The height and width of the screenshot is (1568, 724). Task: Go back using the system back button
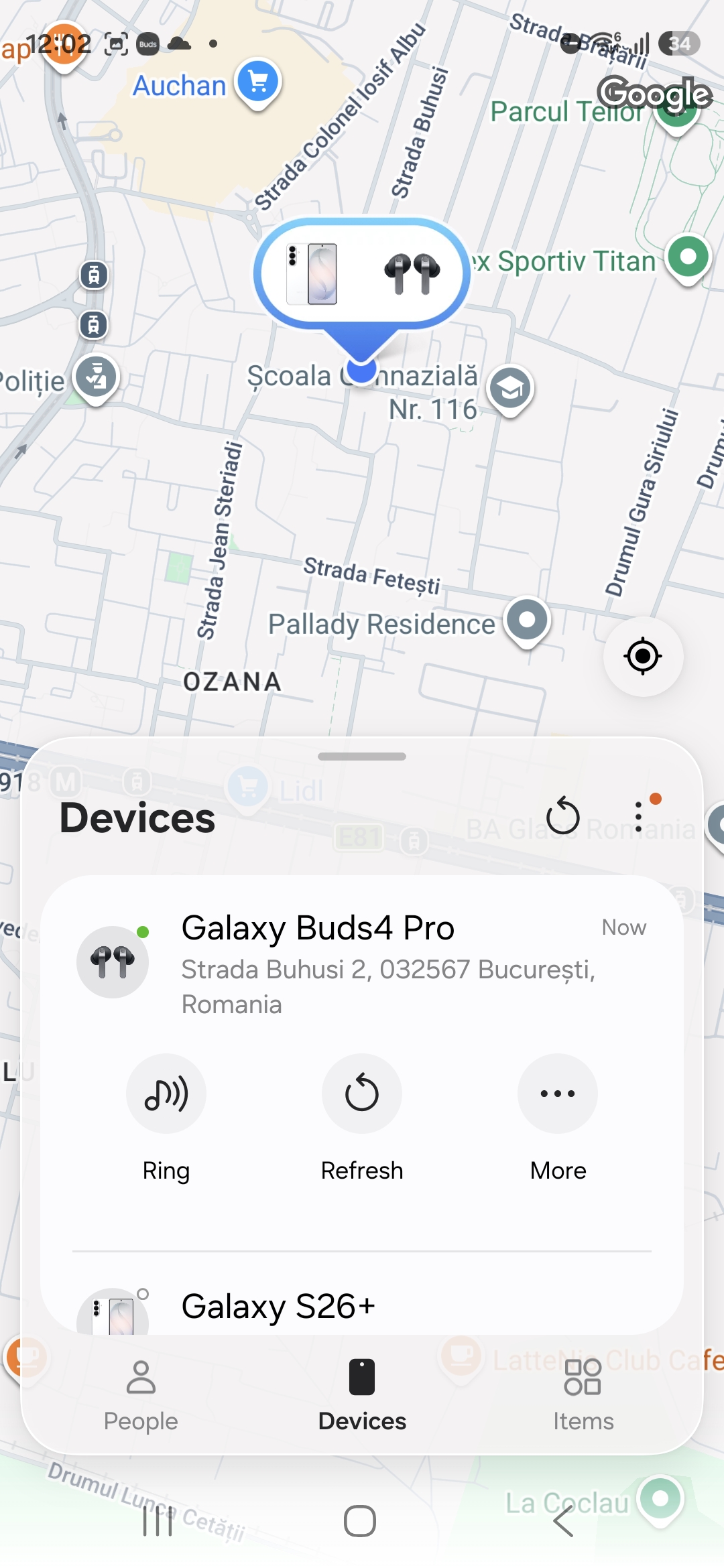(x=563, y=1521)
